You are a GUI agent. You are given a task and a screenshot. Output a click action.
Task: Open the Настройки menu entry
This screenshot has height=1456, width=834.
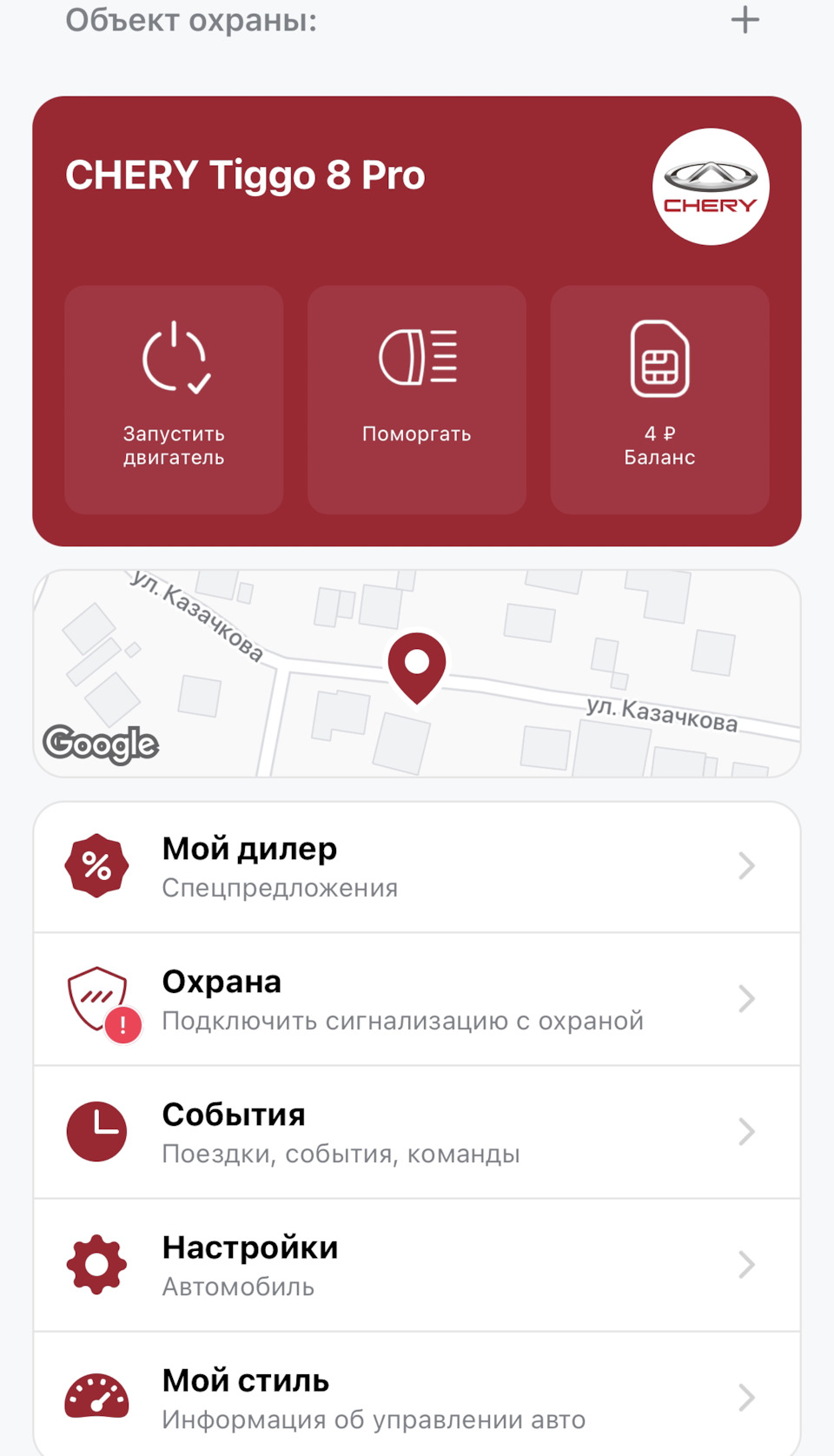(417, 1264)
